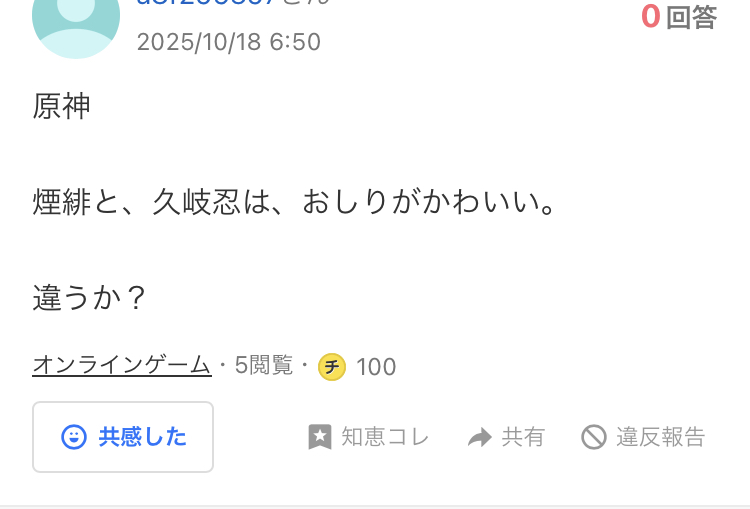
Task: Open the オンラインゲーム category link
Action: click(122, 366)
